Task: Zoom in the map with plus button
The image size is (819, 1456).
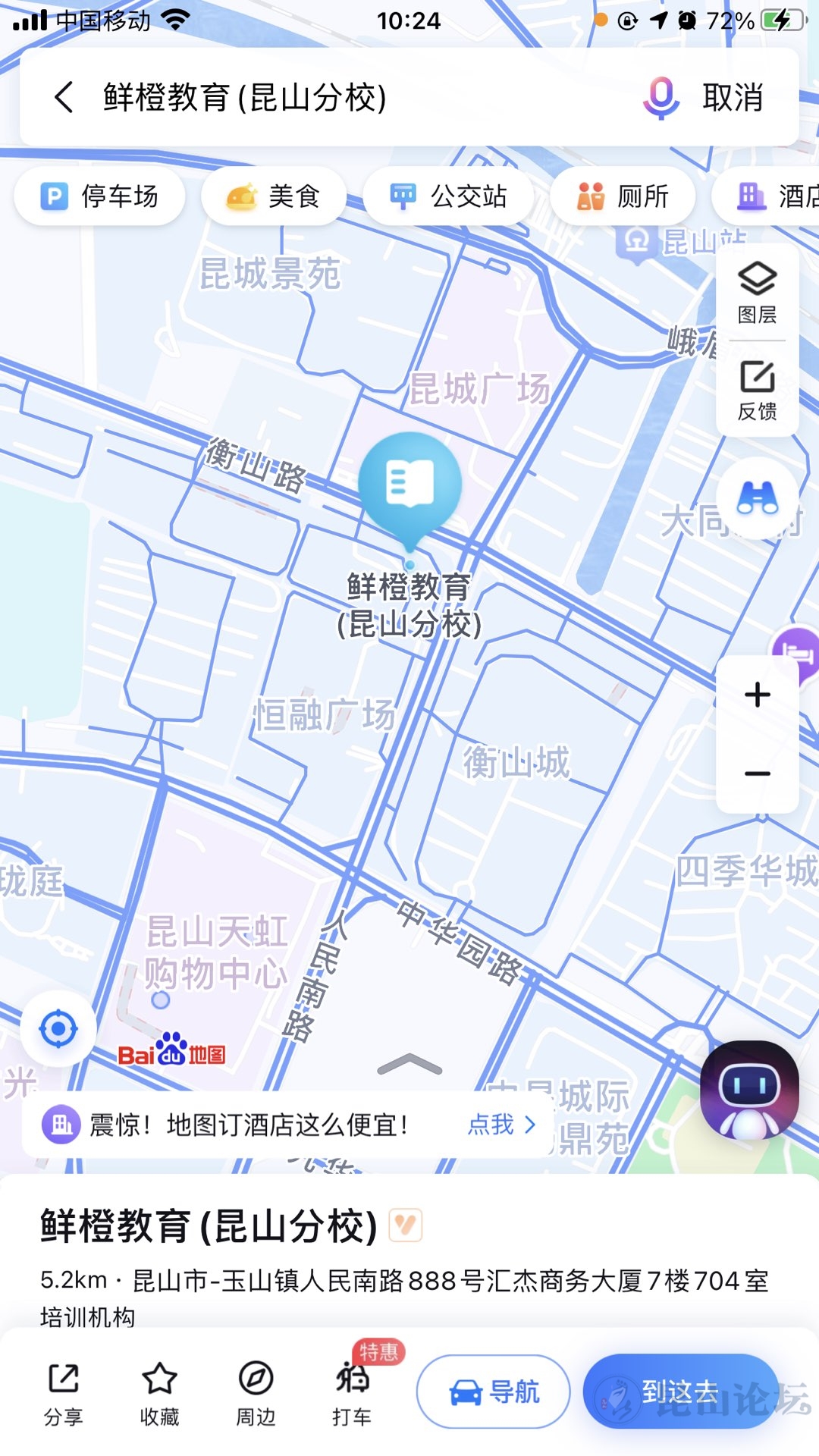Action: point(757,695)
